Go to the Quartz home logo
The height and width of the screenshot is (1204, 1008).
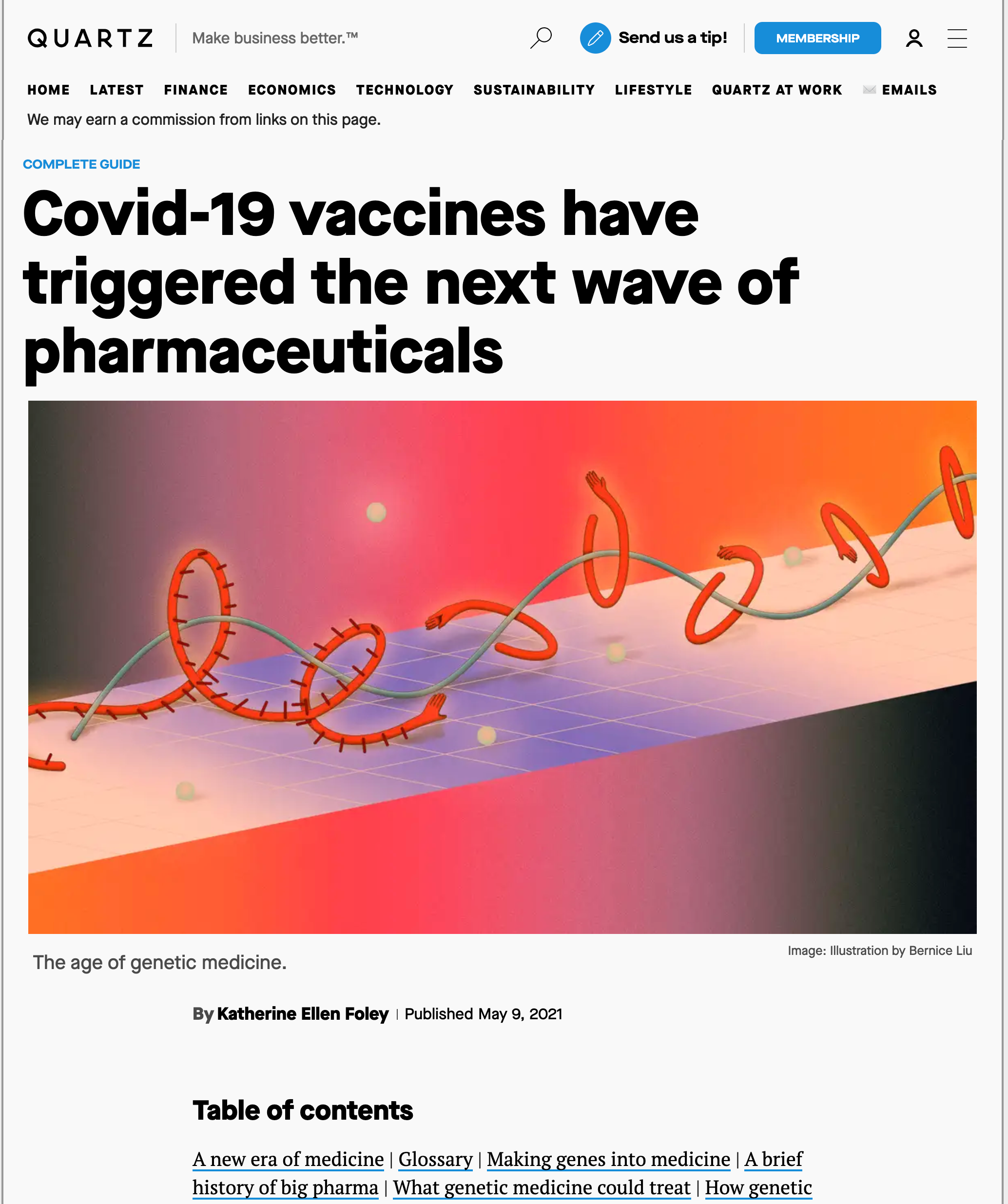click(91, 38)
